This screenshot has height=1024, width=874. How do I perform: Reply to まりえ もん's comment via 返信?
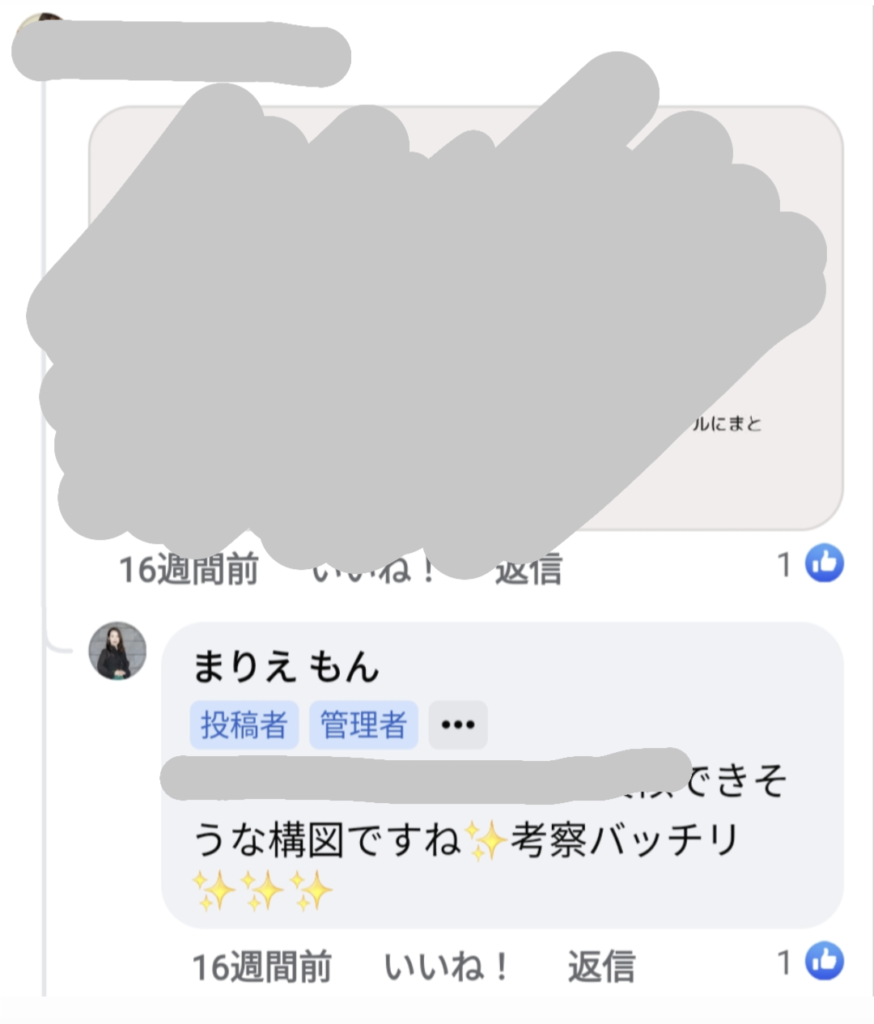point(601,966)
